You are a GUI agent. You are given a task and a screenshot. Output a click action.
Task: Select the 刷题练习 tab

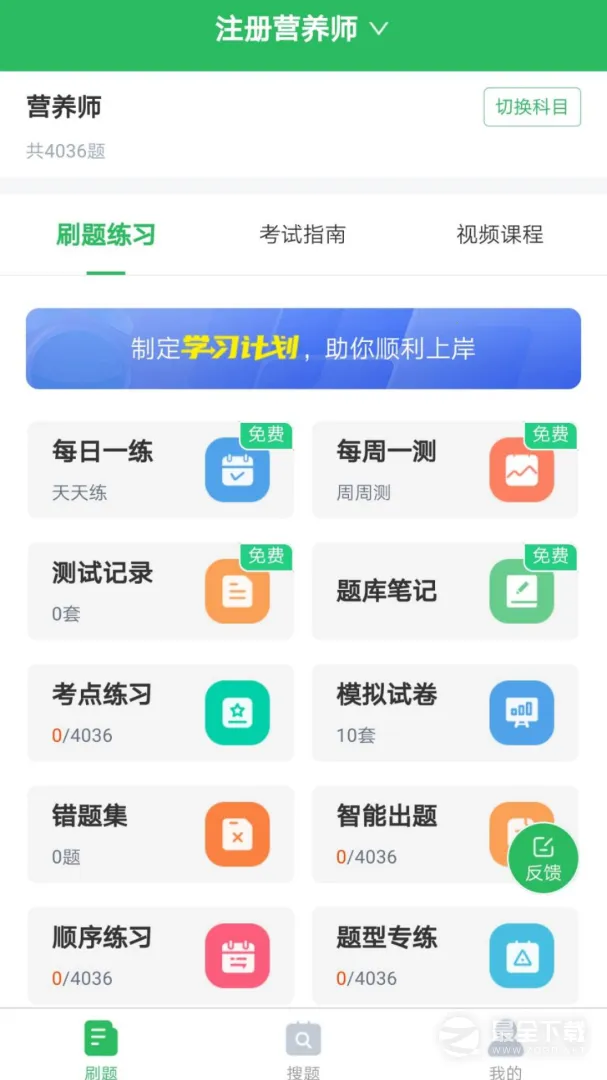coord(106,235)
